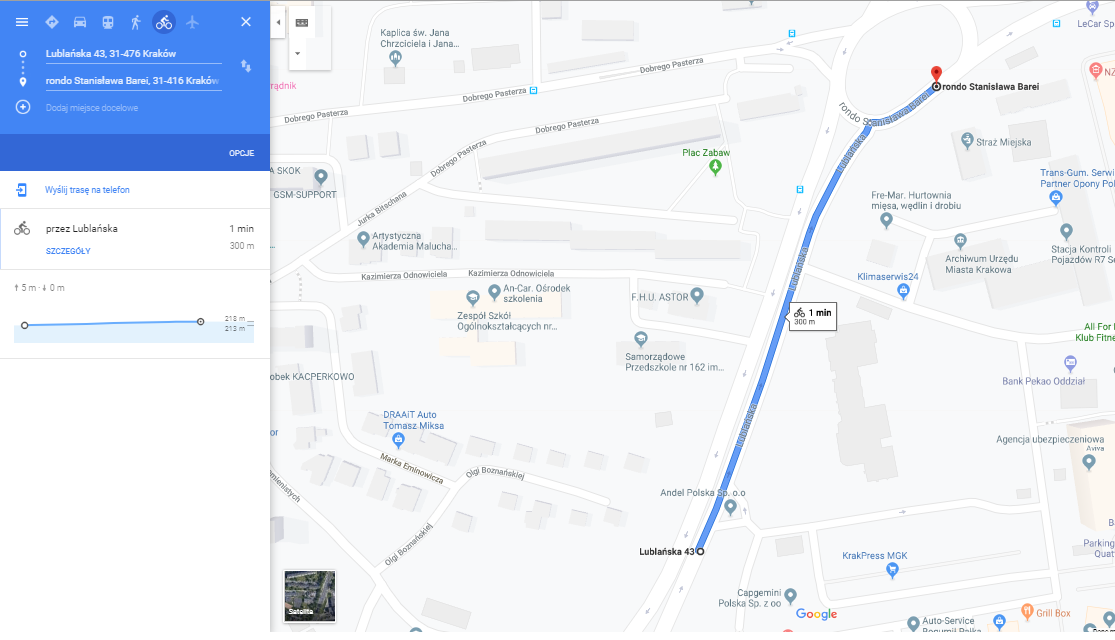Select cycling travel mode
Image resolution: width=1115 pixels, height=640 pixels.
163,21
